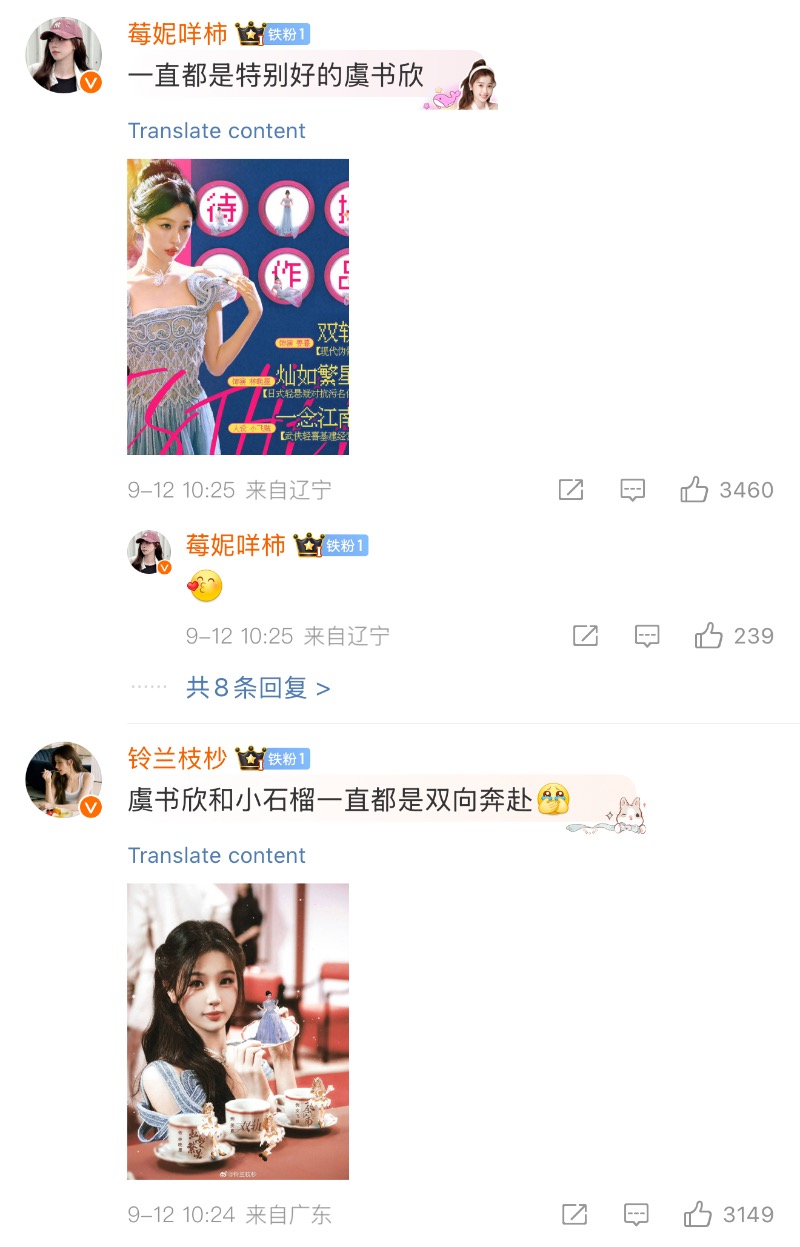This screenshot has height=1247, width=800.
Task: Repost the emoji reply with 239 likes
Action: pos(585,636)
